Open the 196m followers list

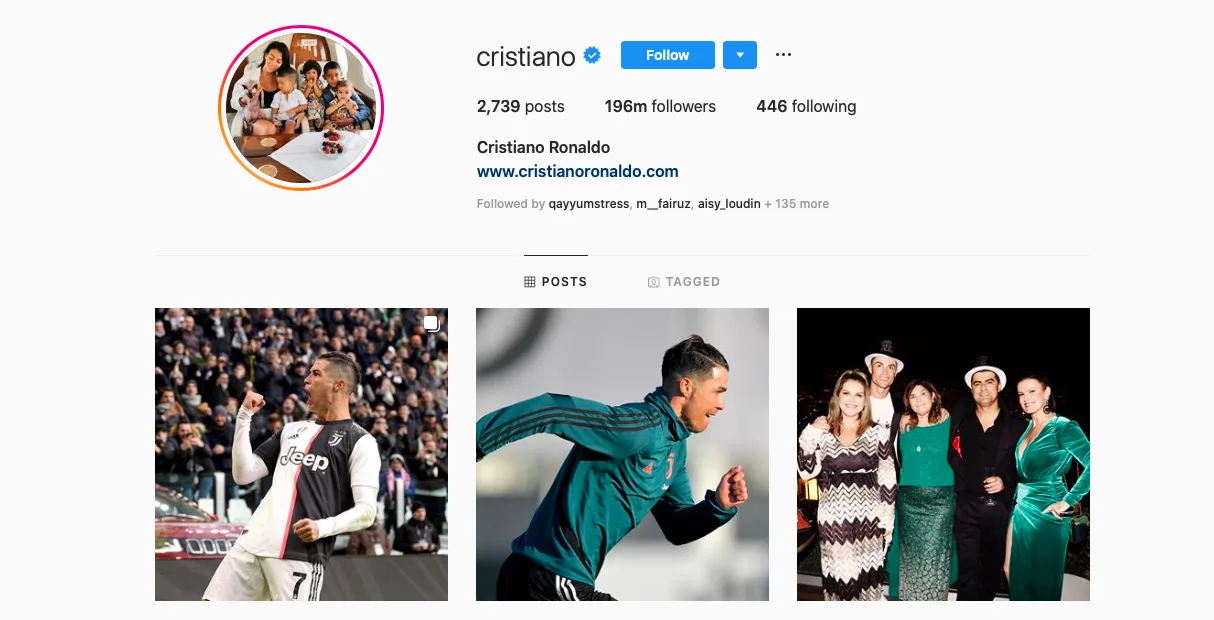(660, 106)
